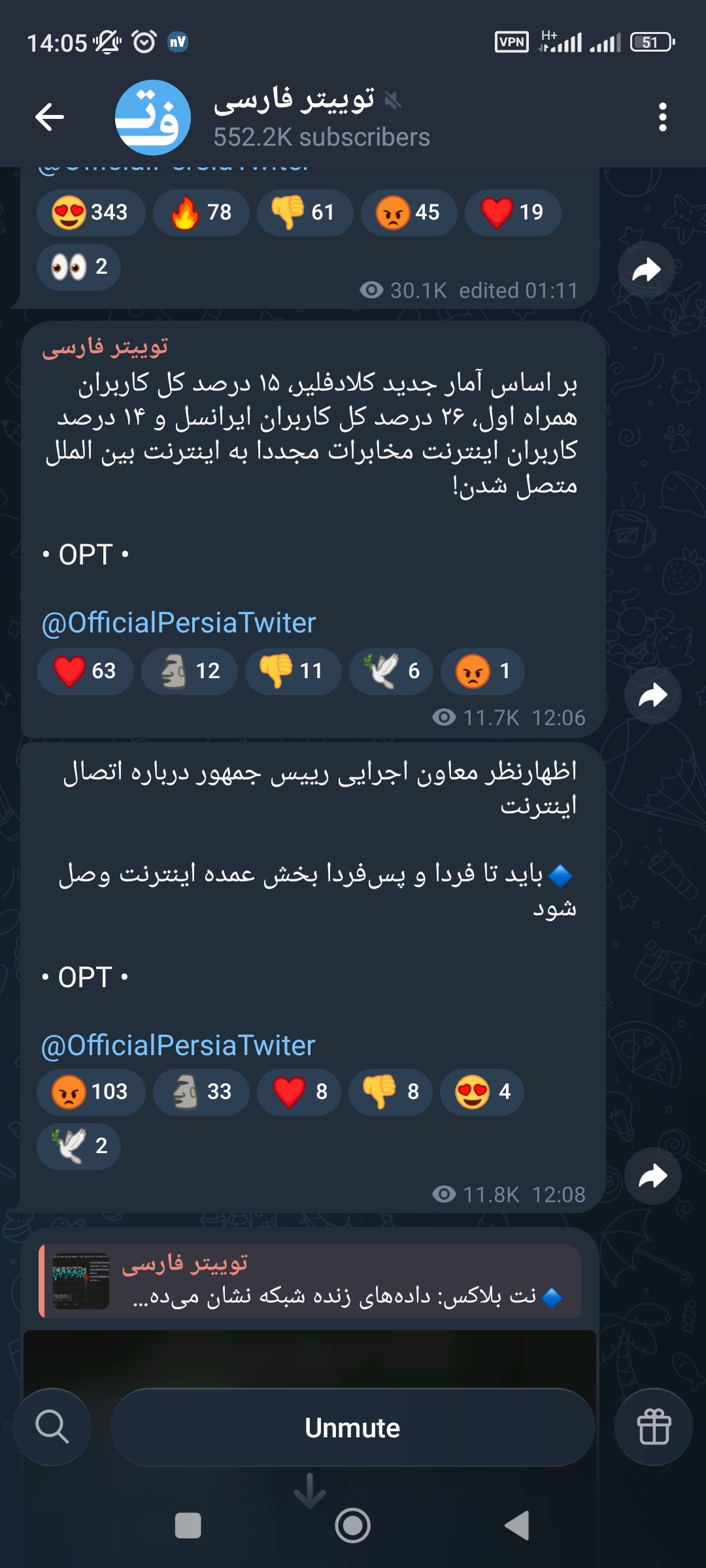Viewport: 706px width, 1568px height.
Task: Search within the channel
Action: pos(52,1427)
